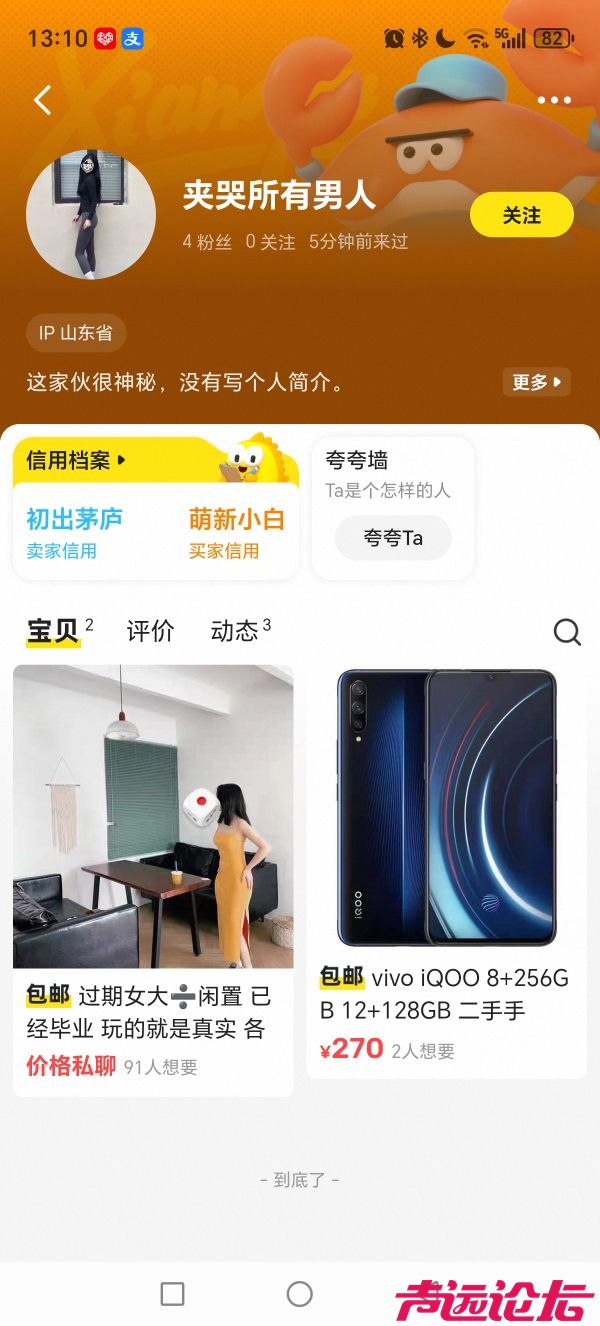Screen dimensions: 600x1326
Task: Go to the system home screen
Action: (300, 1294)
